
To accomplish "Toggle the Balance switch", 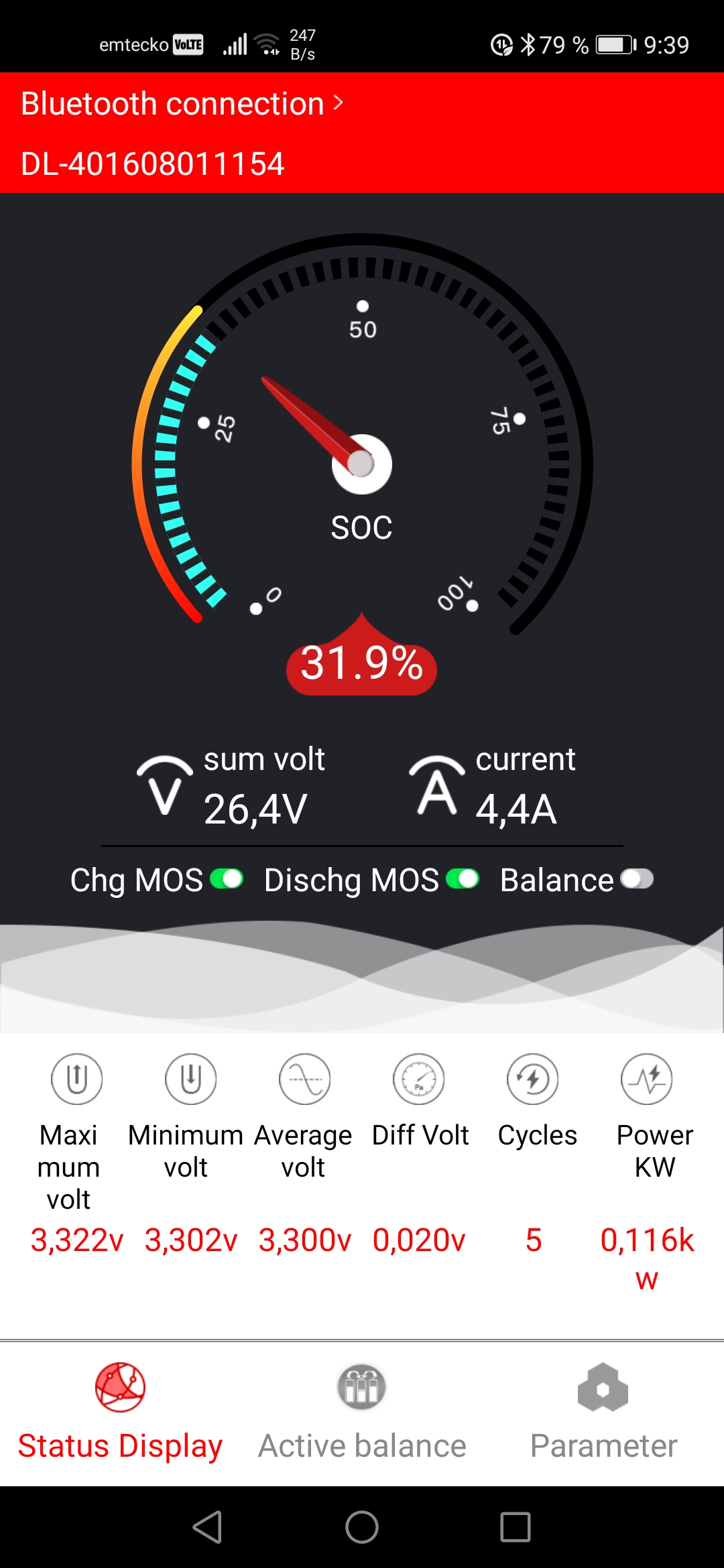I will click(x=637, y=878).
